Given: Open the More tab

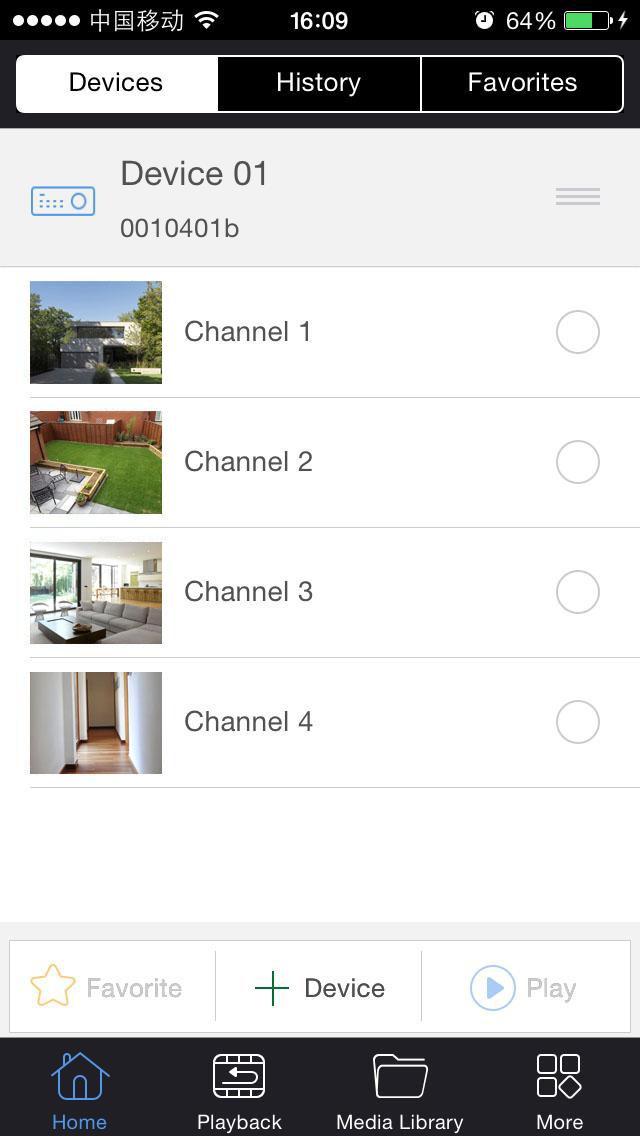Looking at the screenshot, I should point(559,1090).
